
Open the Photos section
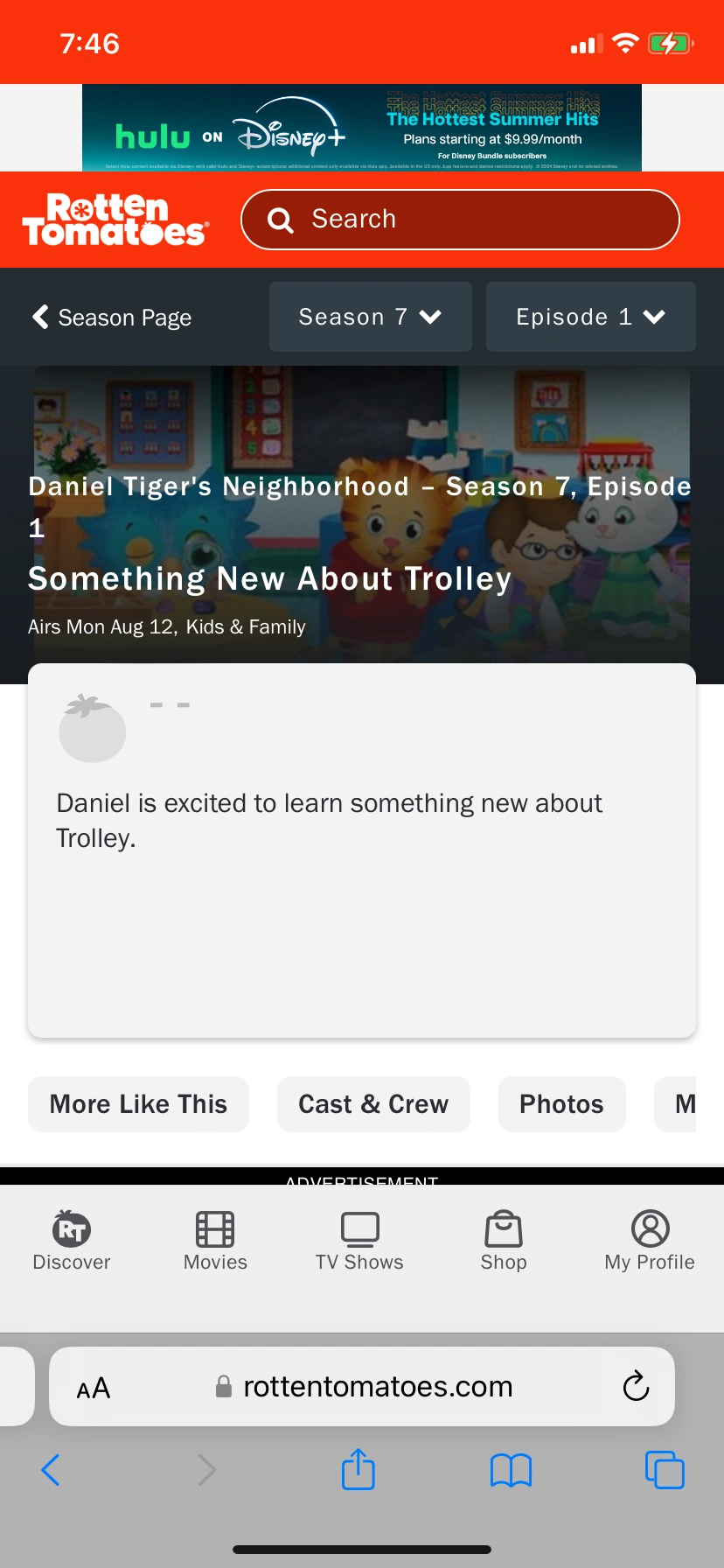(561, 1104)
